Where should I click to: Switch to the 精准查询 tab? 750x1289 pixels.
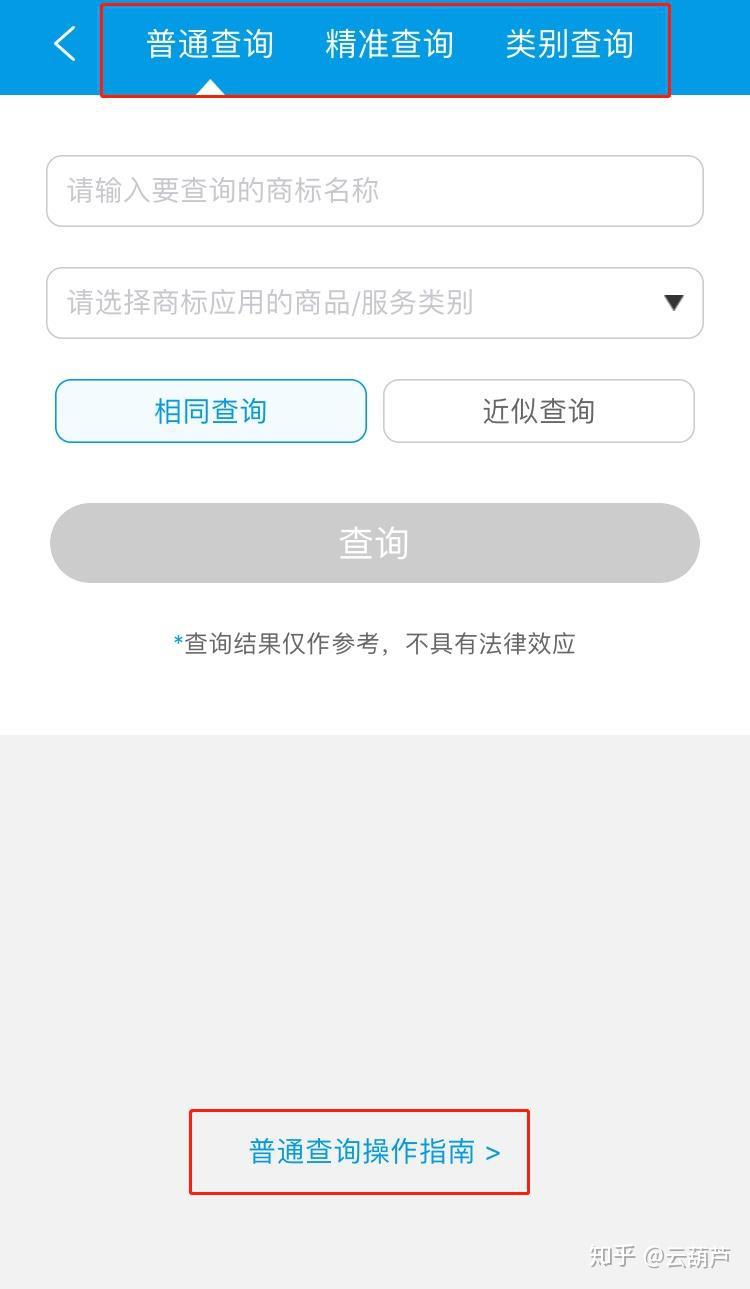coord(389,45)
